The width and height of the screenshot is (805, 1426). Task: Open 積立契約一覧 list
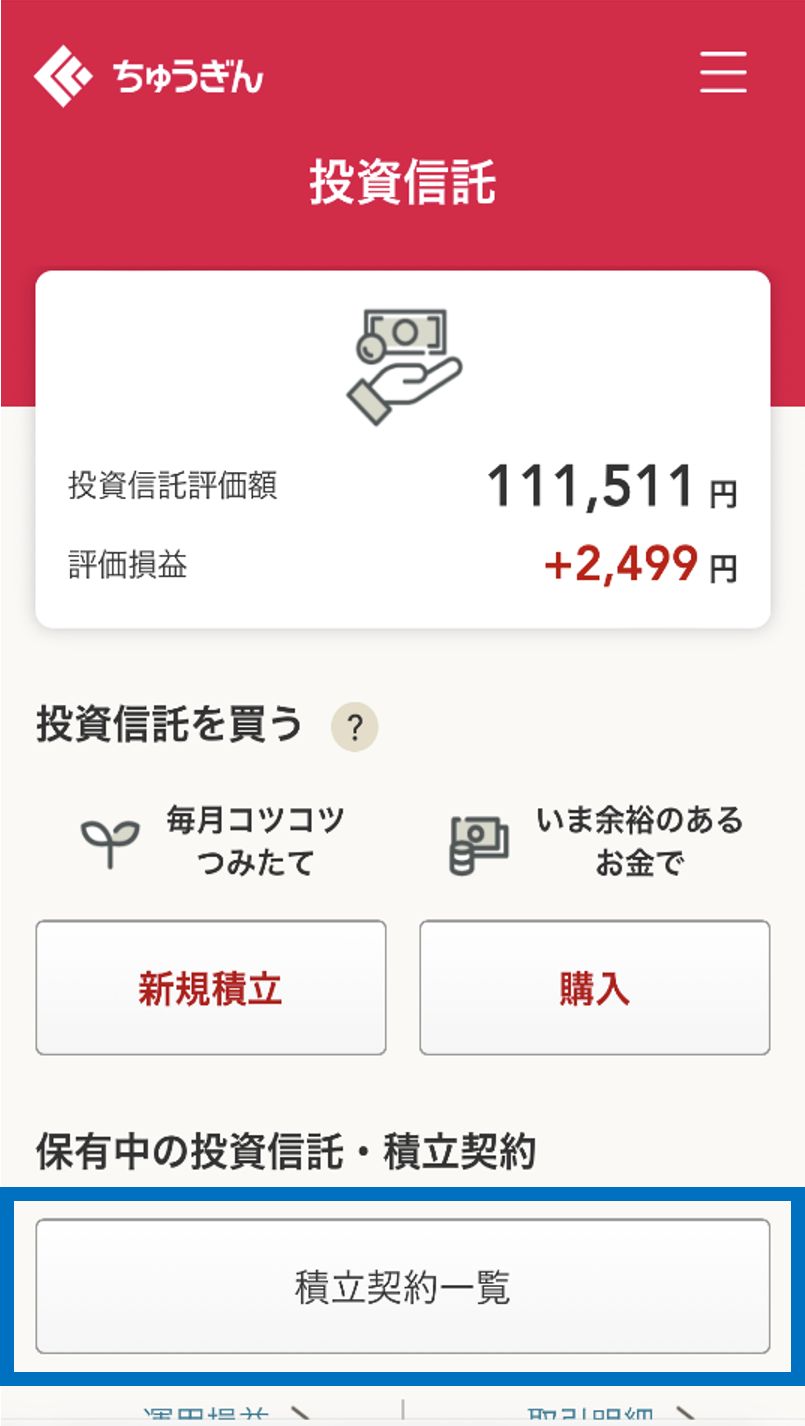click(403, 1286)
